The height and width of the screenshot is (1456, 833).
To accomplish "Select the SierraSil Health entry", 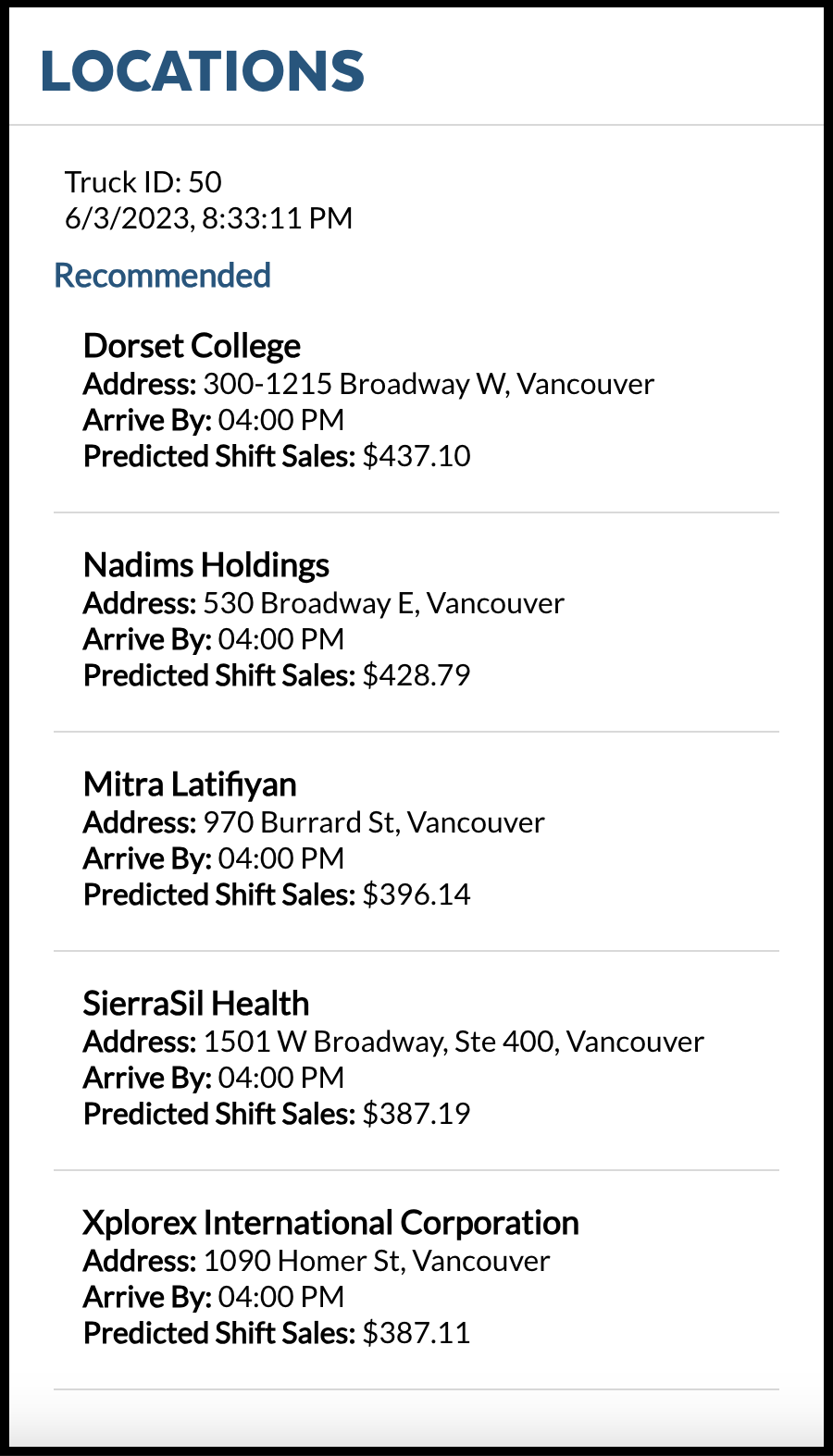I will pos(196,1004).
